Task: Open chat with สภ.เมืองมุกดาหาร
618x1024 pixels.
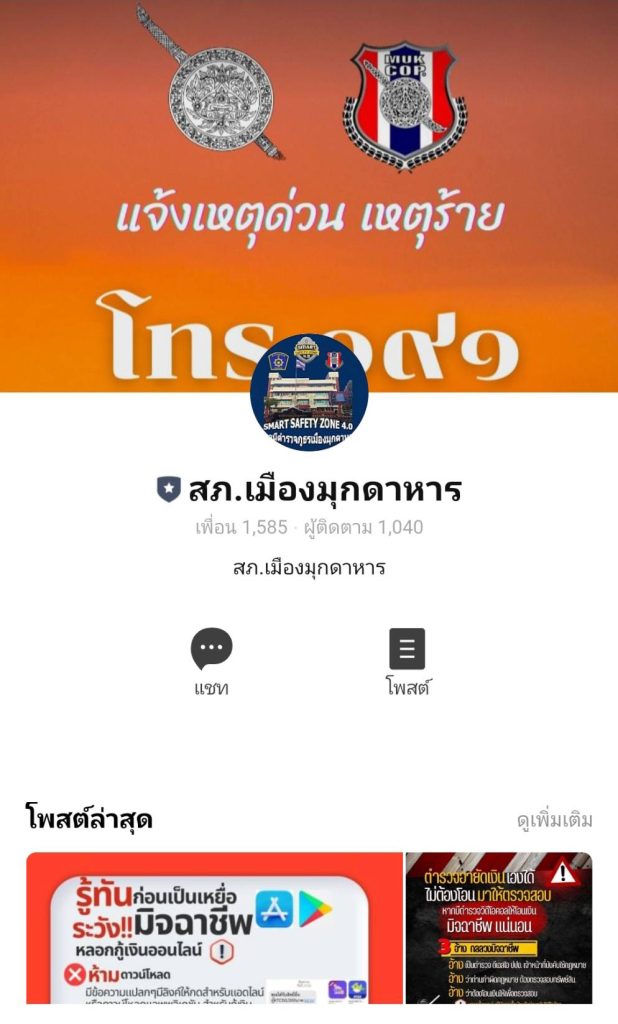Action: [211, 660]
